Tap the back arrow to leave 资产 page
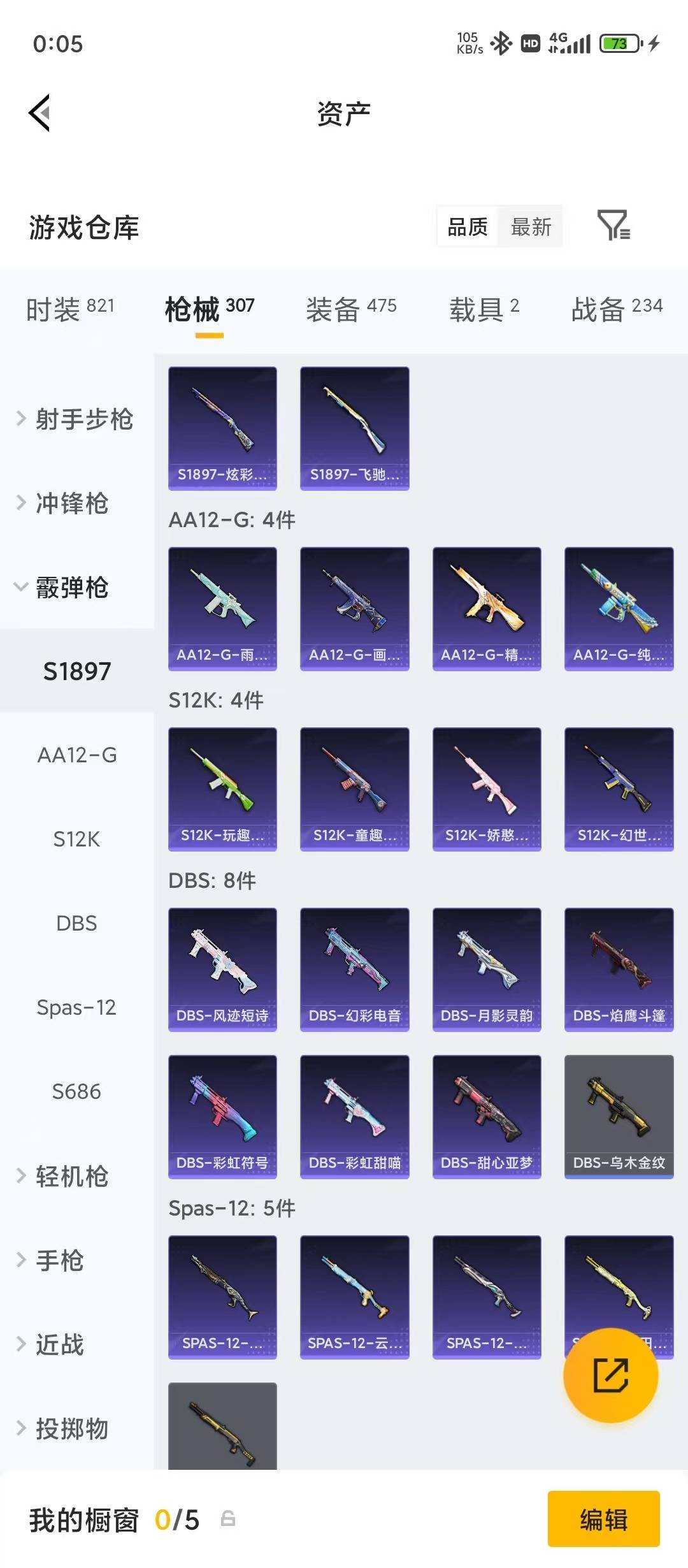Screen dimensions: 688x1568 coord(40,112)
